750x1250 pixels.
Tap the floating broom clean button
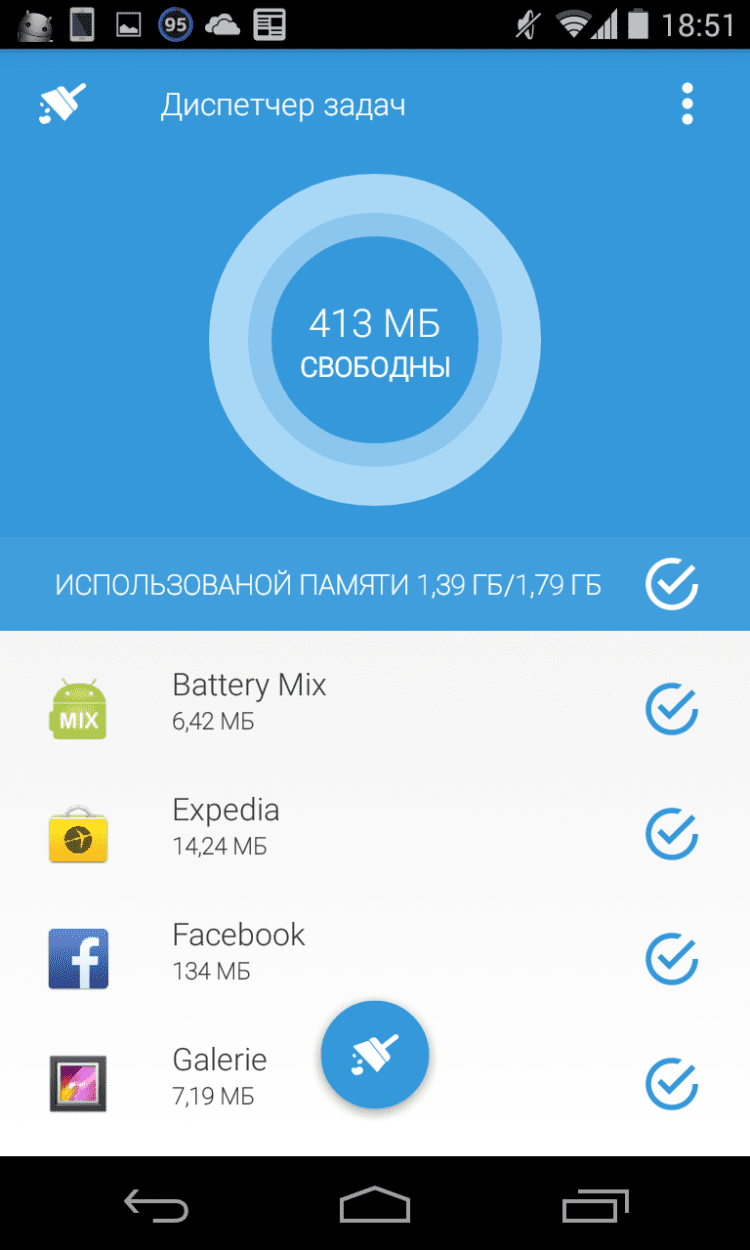[x=375, y=1054]
